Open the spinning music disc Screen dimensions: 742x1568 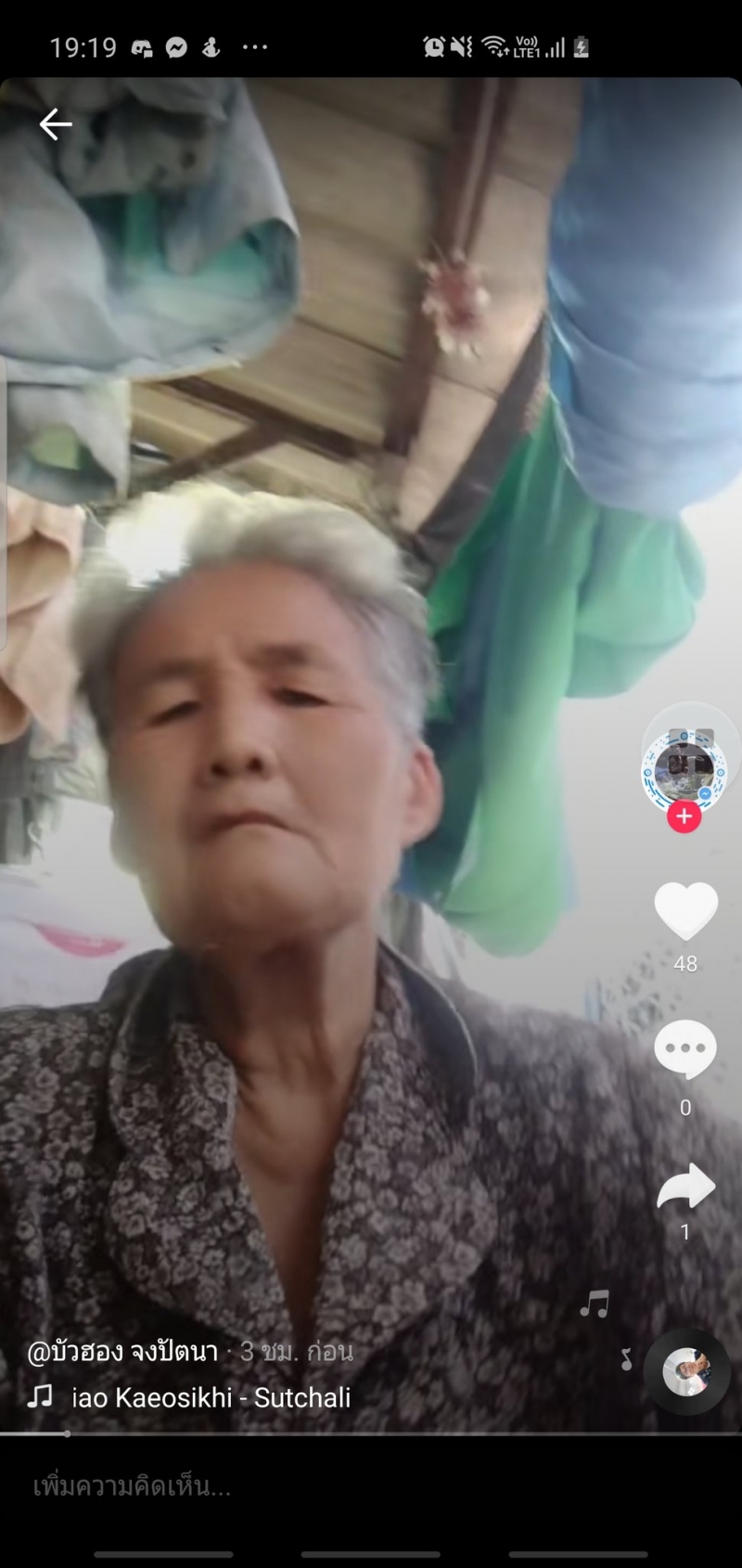click(x=687, y=1371)
